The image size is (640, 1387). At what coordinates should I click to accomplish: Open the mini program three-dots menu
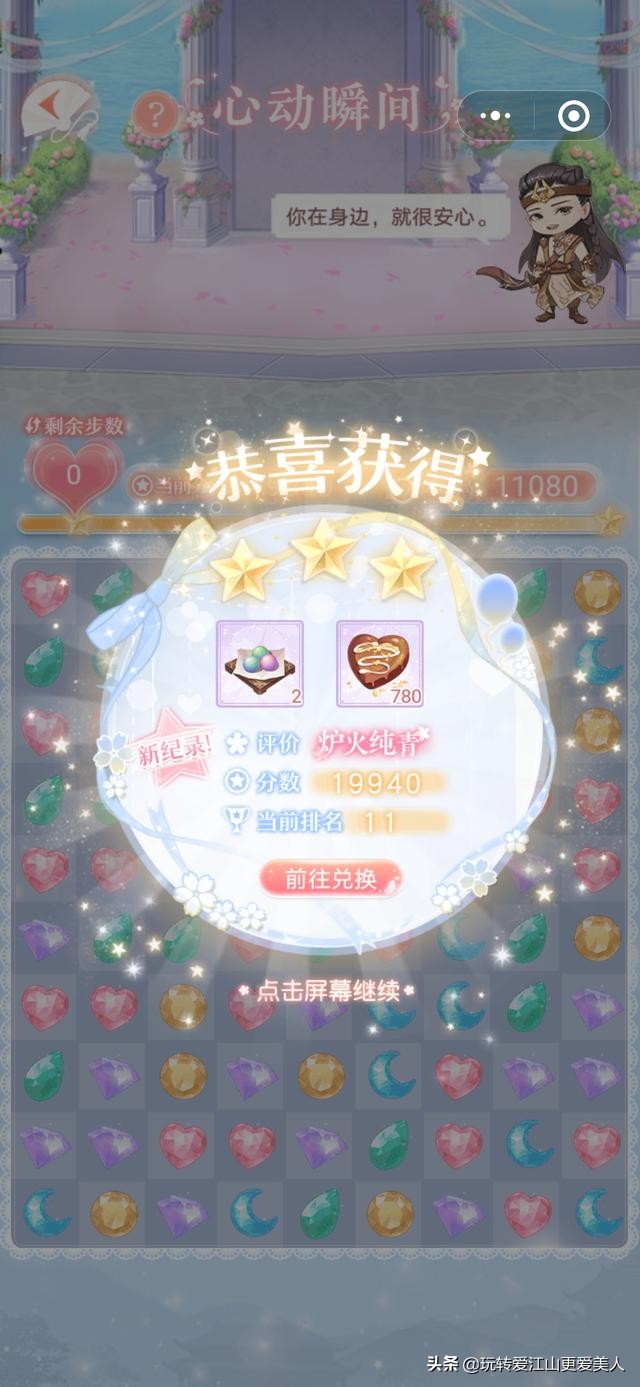495,116
